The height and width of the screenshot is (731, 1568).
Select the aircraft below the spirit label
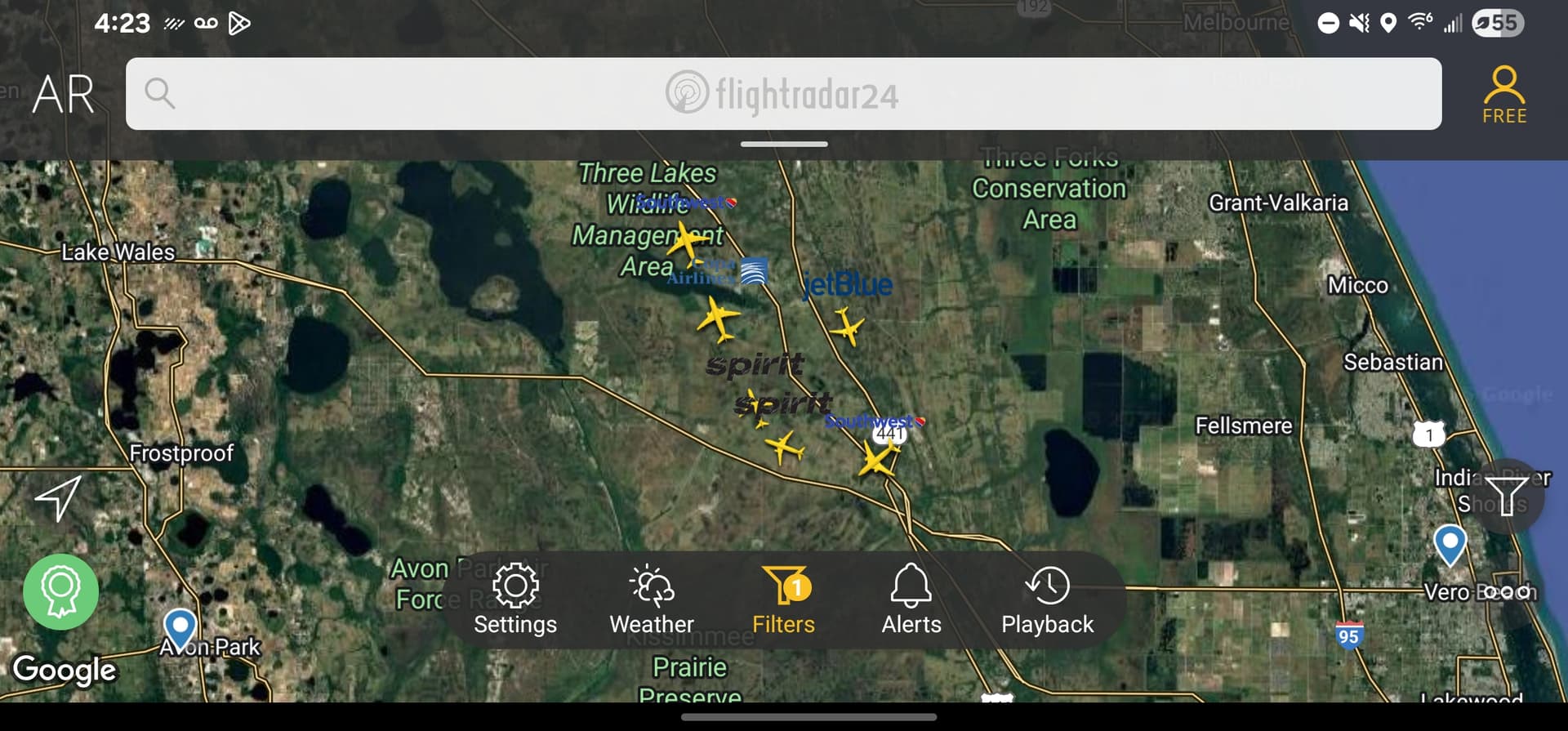click(x=784, y=447)
